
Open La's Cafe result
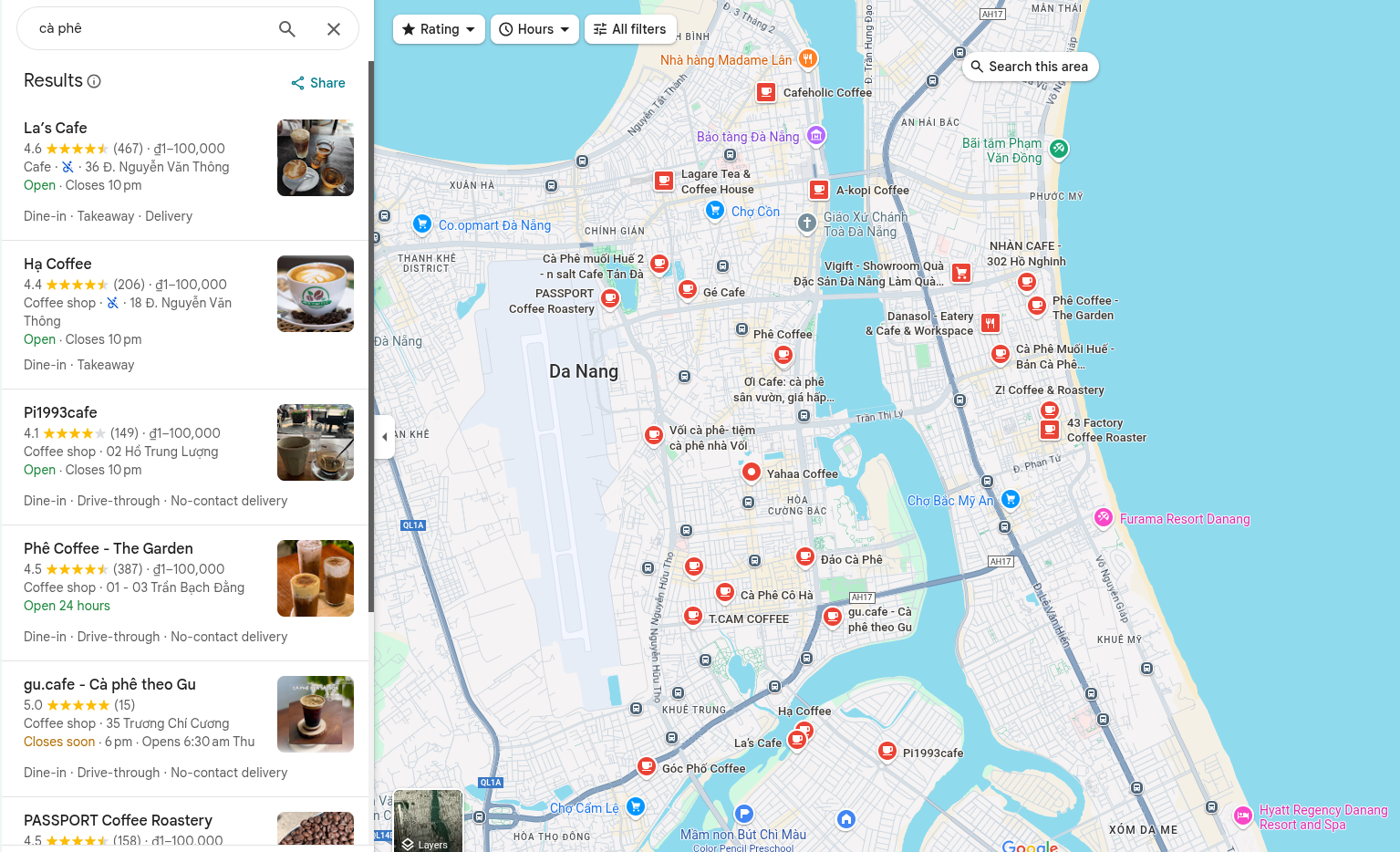click(56, 128)
